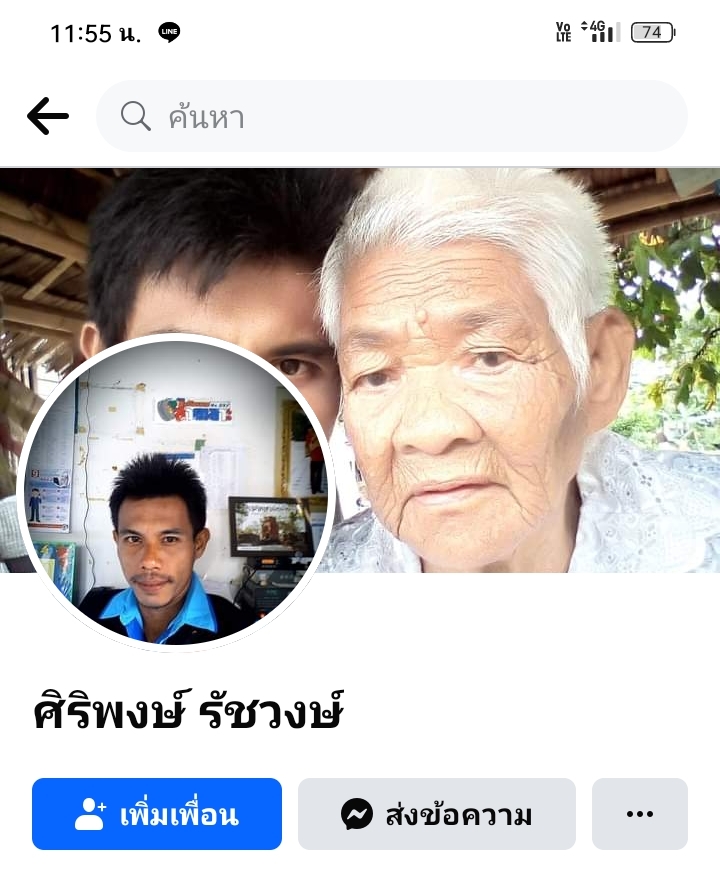The image size is (720, 870).
Task: Open the ค้นหา search field
Action: click(391, 117)
